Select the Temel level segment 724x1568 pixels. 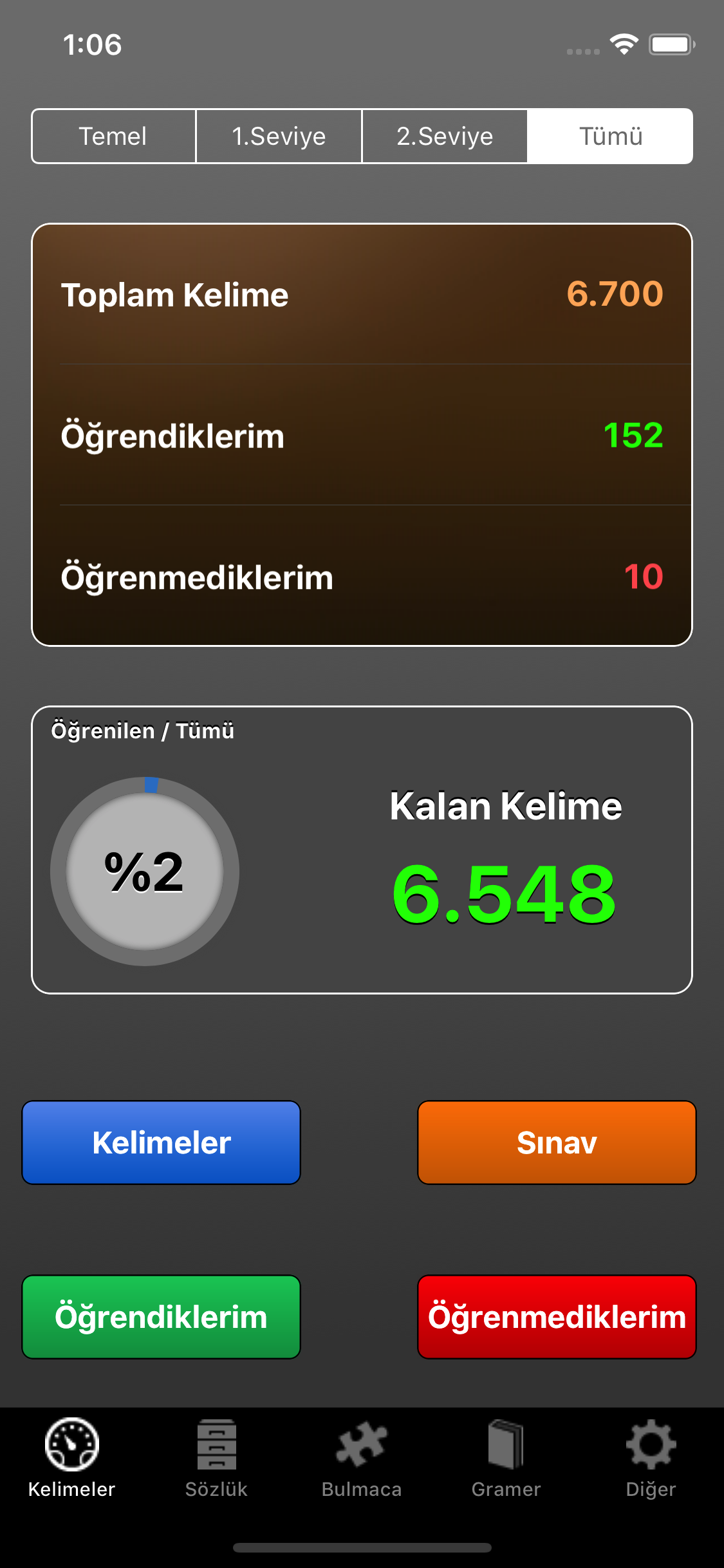click(x=114, y=136)
